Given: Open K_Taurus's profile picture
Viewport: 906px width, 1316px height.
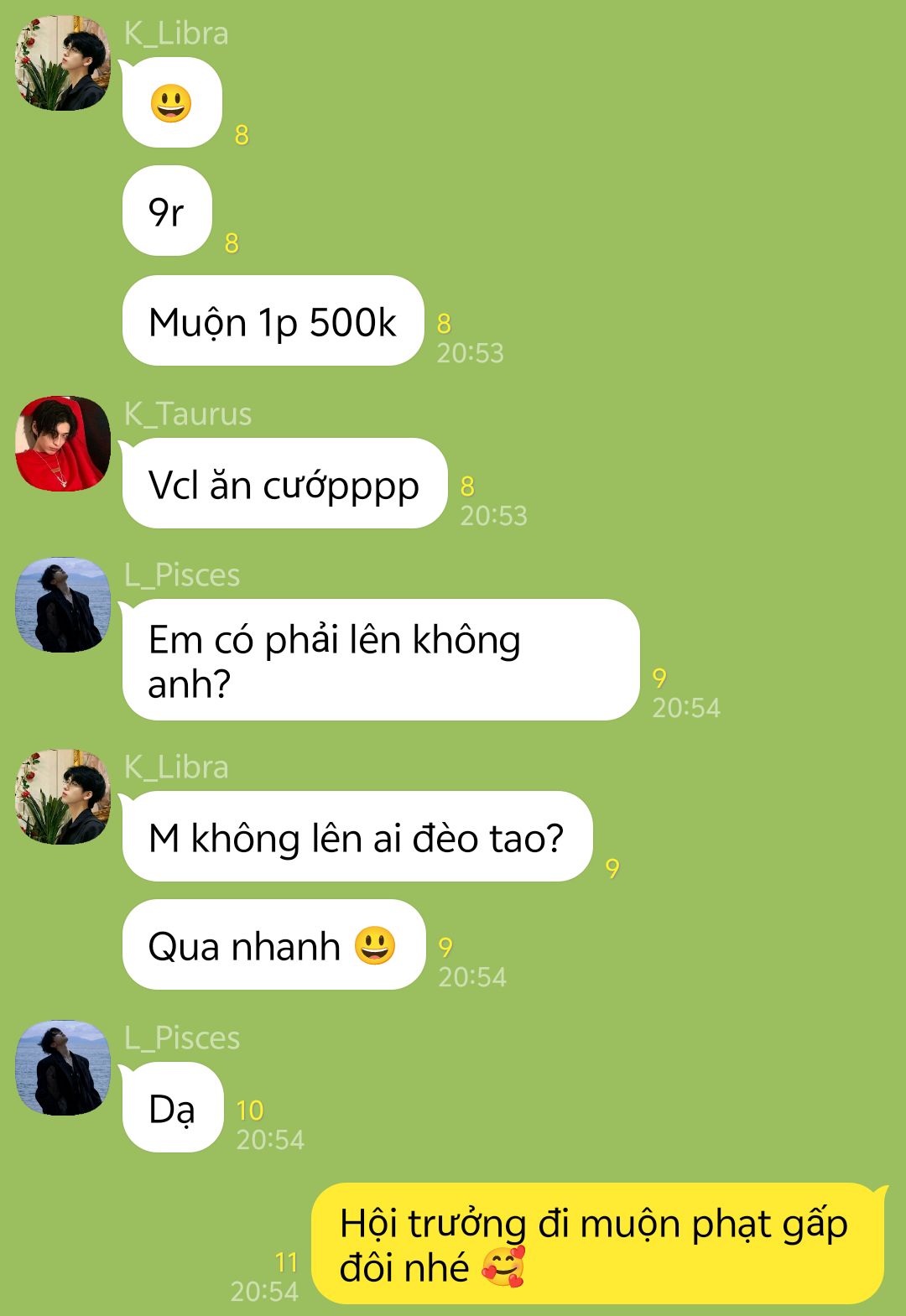Looking at the screenshot, I should 63,444.
